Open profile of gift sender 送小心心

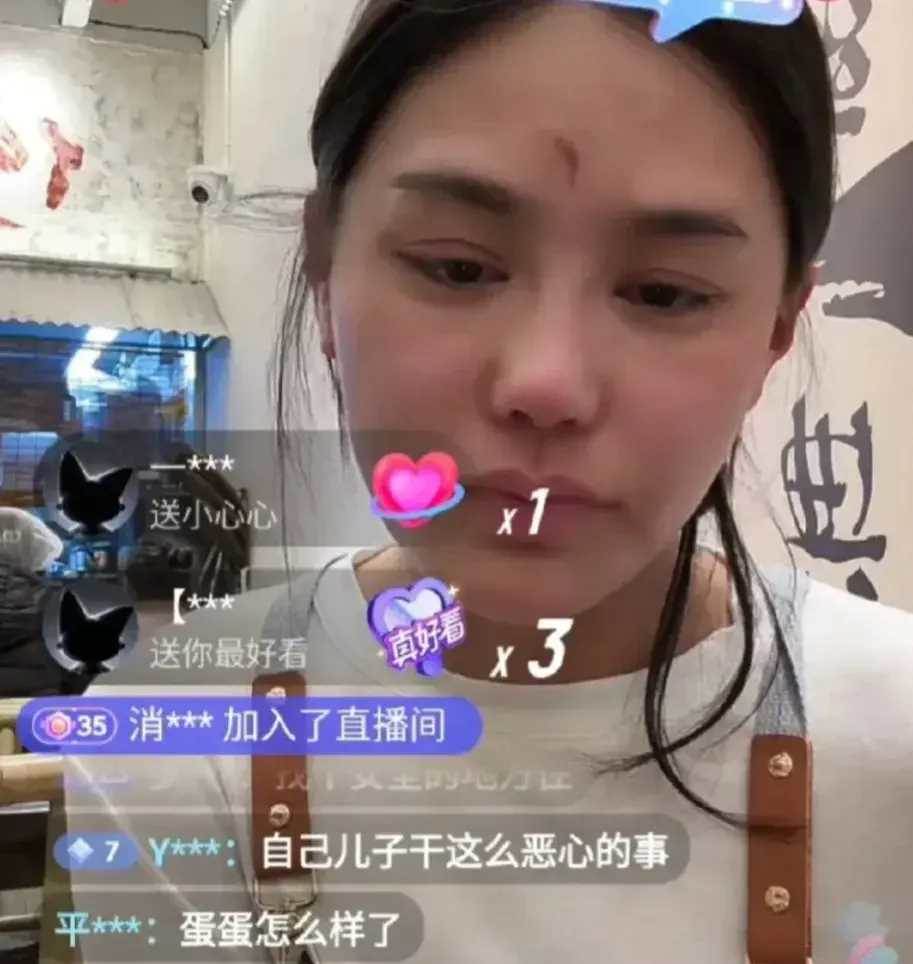click(92, 489)
